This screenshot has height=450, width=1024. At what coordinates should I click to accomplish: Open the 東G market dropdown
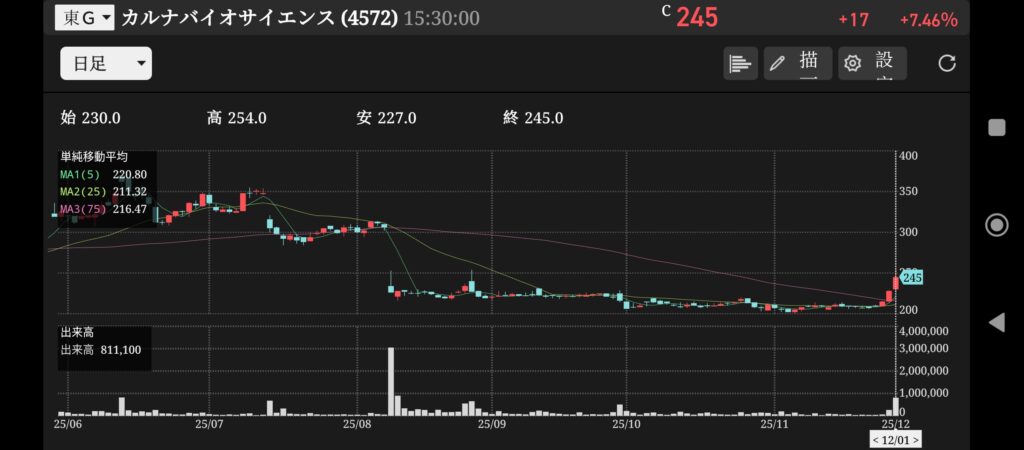84,17
